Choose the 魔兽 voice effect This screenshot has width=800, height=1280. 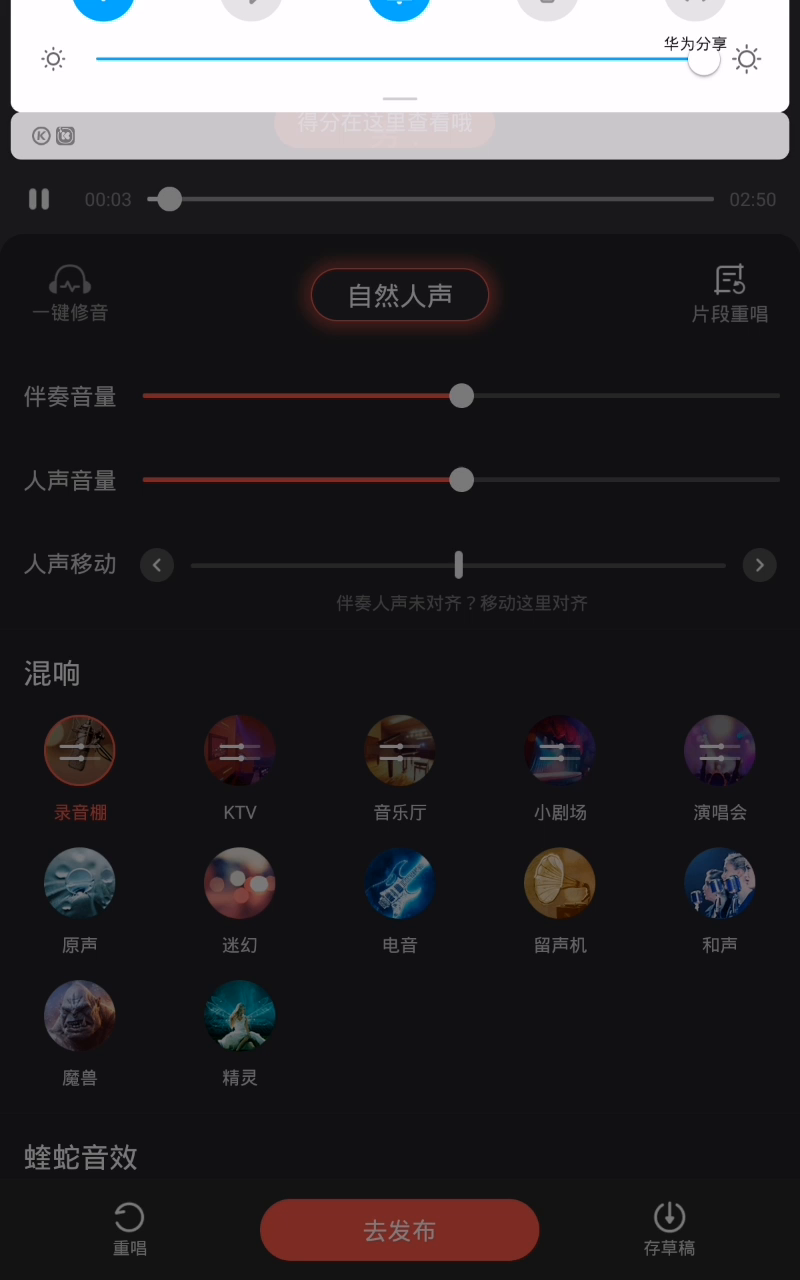coord(80,1016)
